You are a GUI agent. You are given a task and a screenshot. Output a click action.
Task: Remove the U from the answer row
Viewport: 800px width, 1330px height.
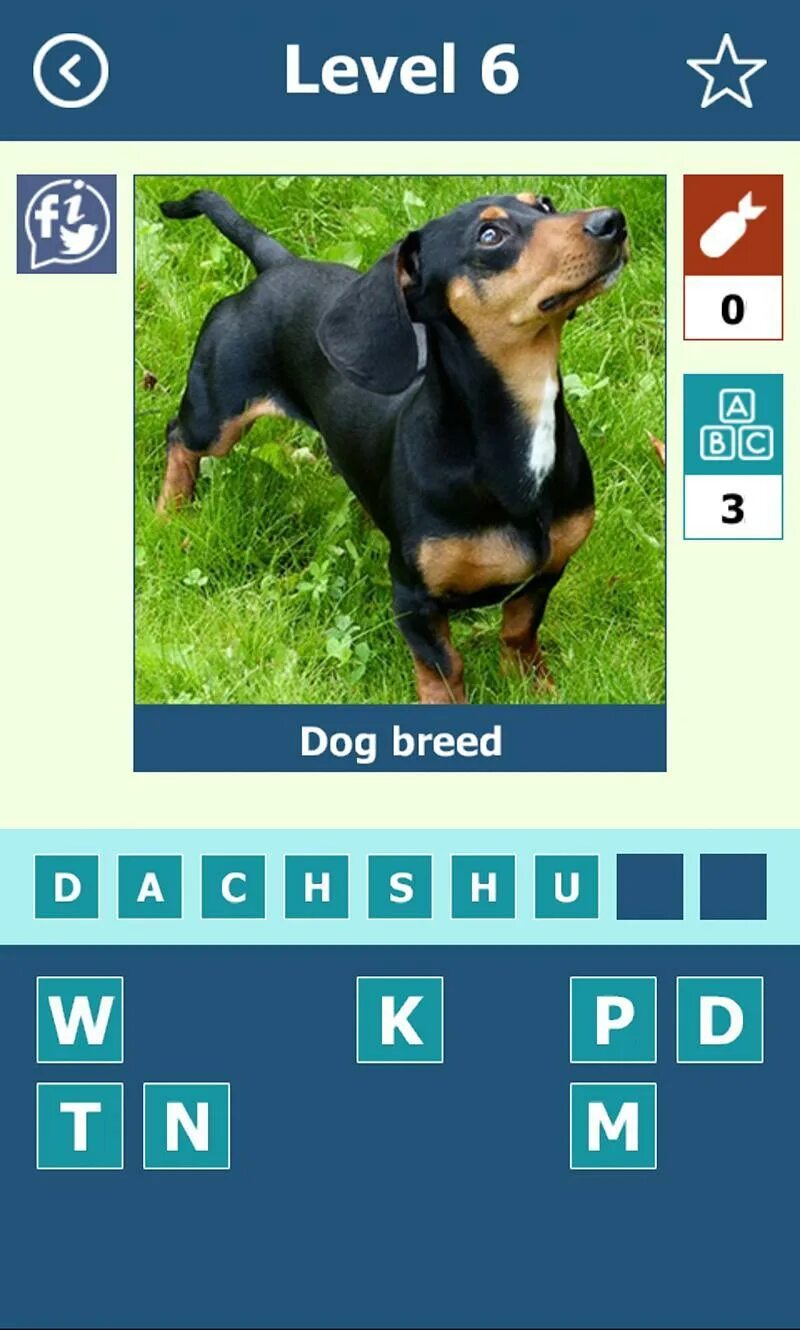click(x=566, y=887)
